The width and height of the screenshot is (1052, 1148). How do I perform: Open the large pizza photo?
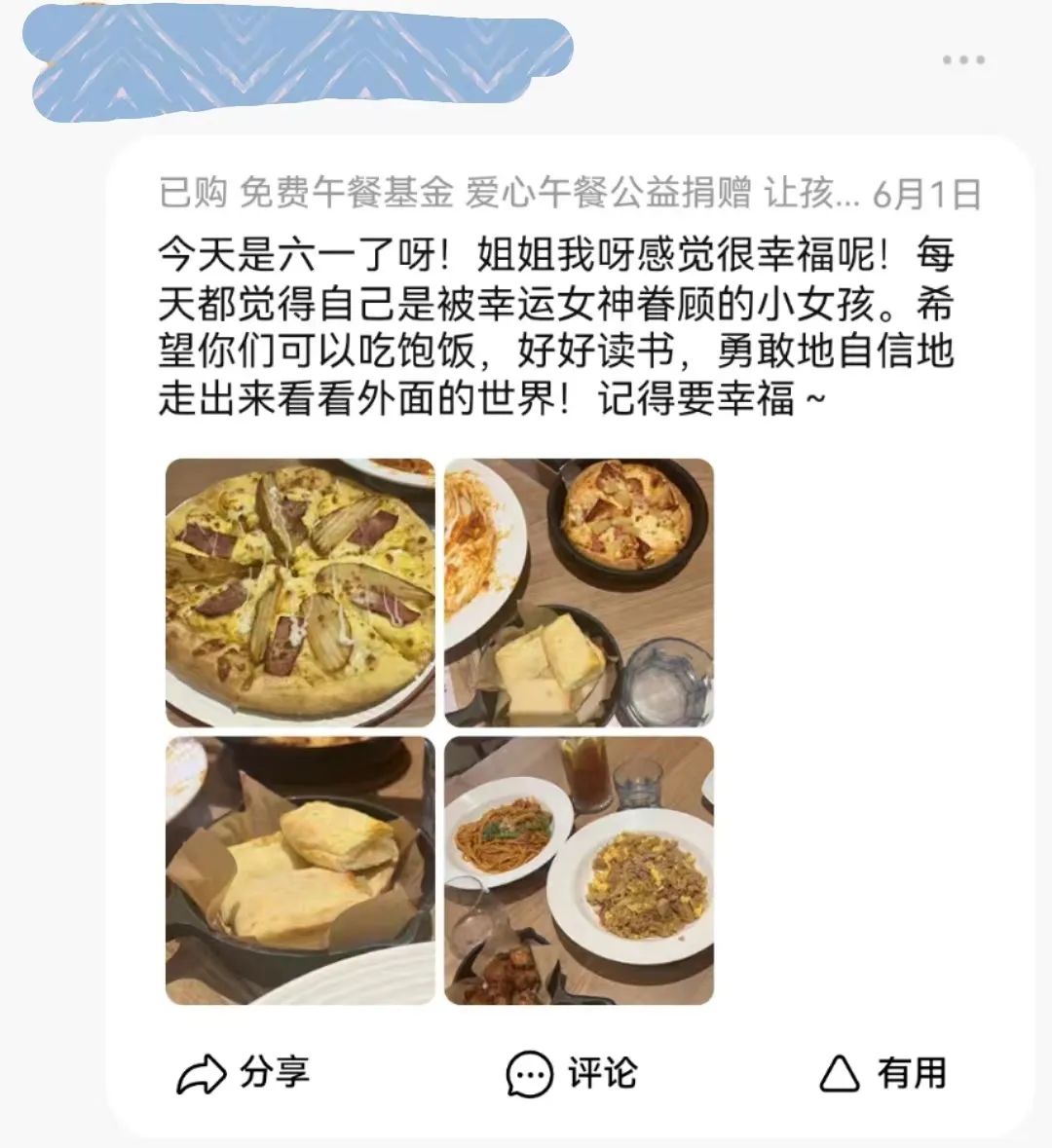pyautogui.click(x=300, y=593)
